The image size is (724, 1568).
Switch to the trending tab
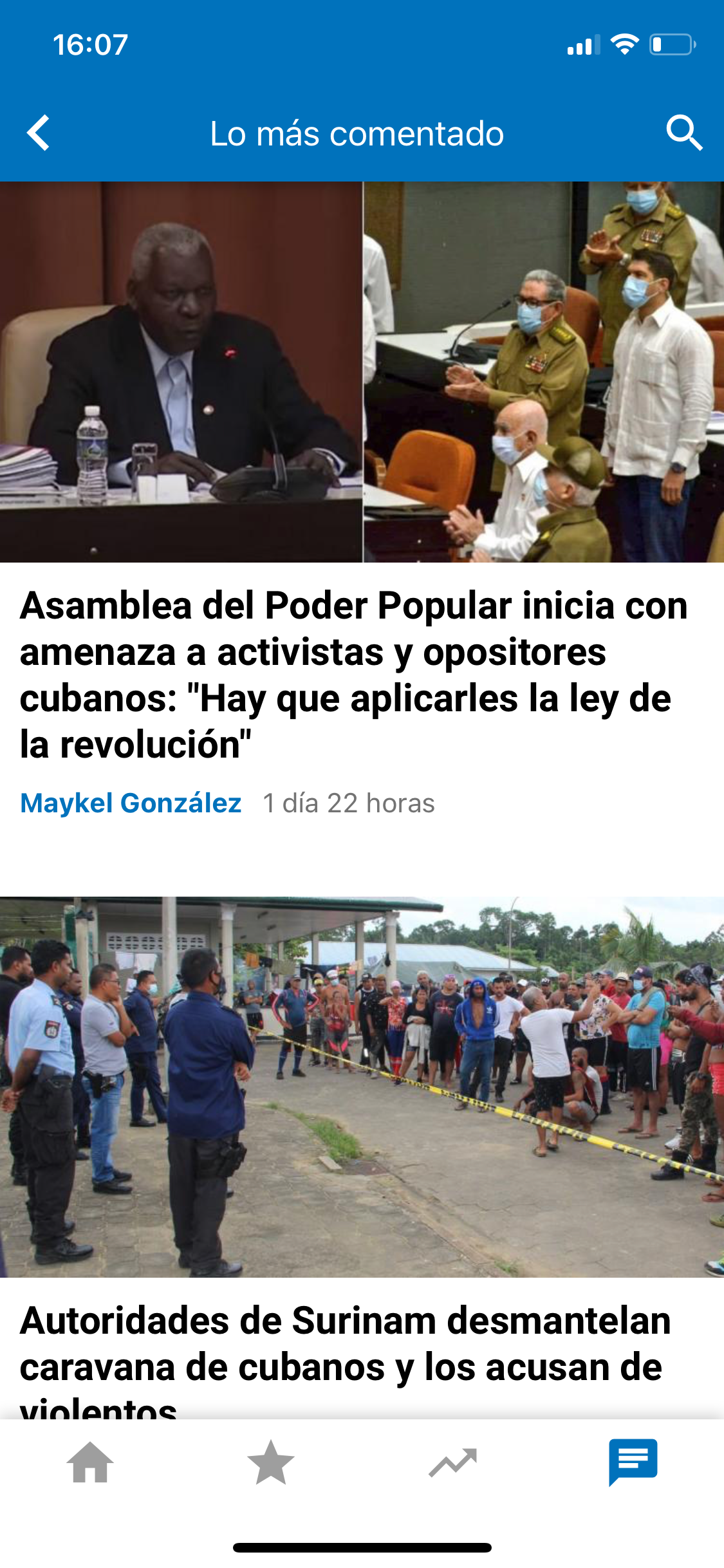[452, 1462]
